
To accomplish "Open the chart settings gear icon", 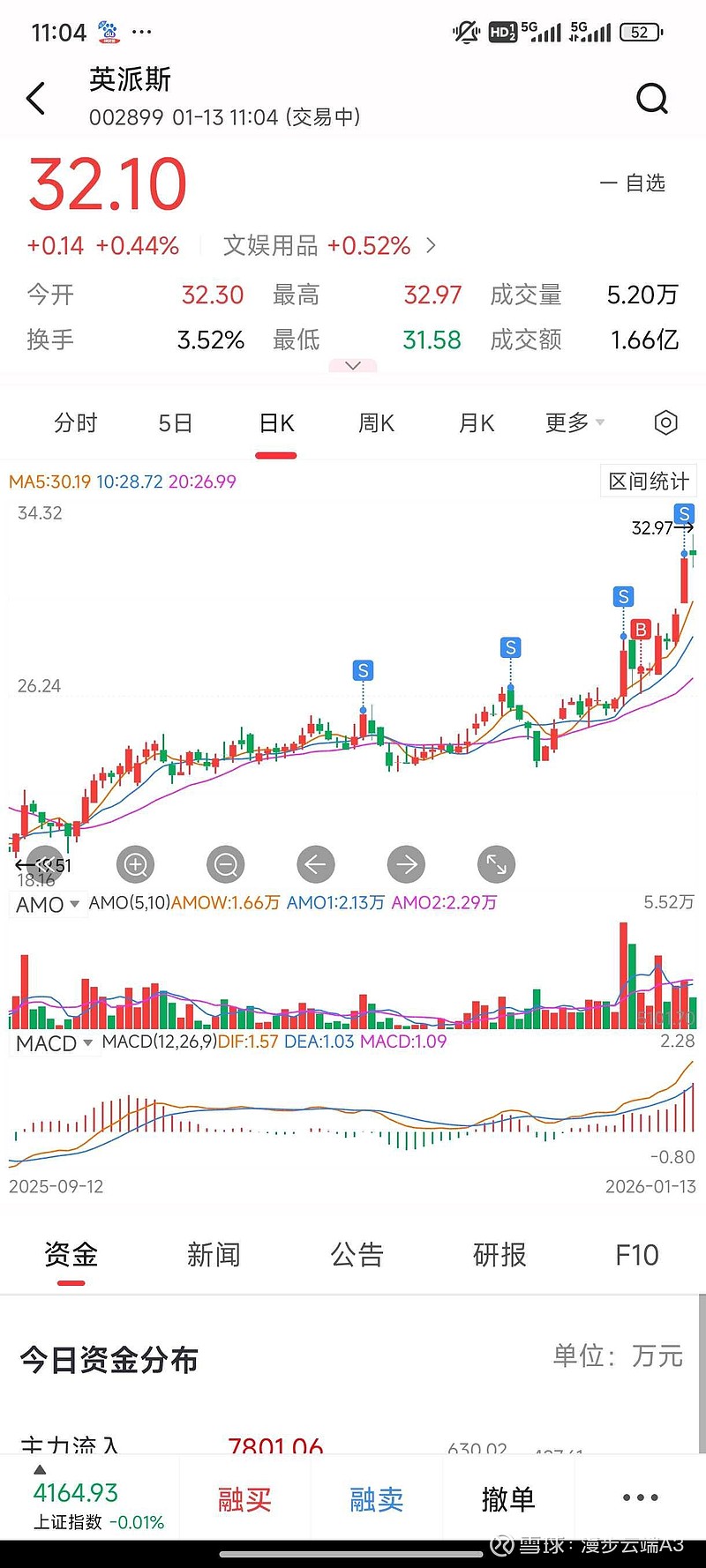I will (665, 423).
